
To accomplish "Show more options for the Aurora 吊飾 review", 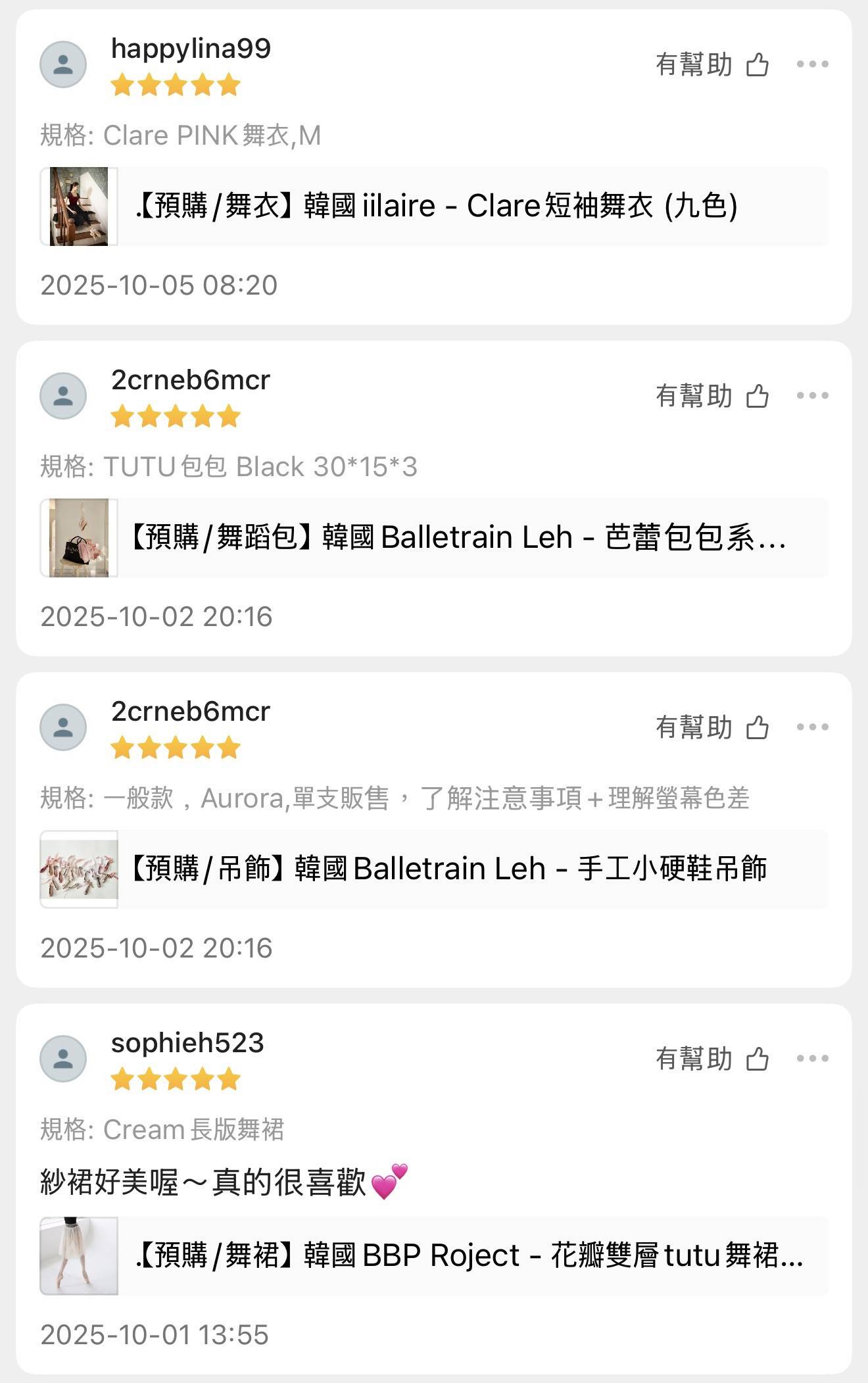I will point(812,727).
